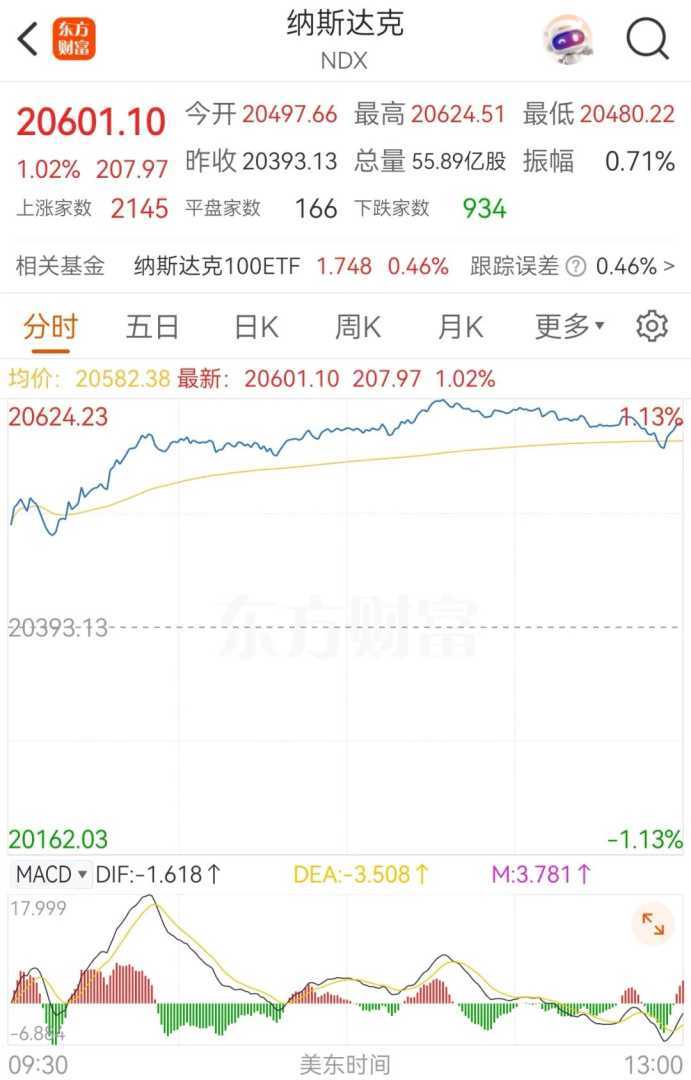This screenshot has width=691, height=1080.
Task: Go back using the top arrow
Action: click(x=28, y=40)
